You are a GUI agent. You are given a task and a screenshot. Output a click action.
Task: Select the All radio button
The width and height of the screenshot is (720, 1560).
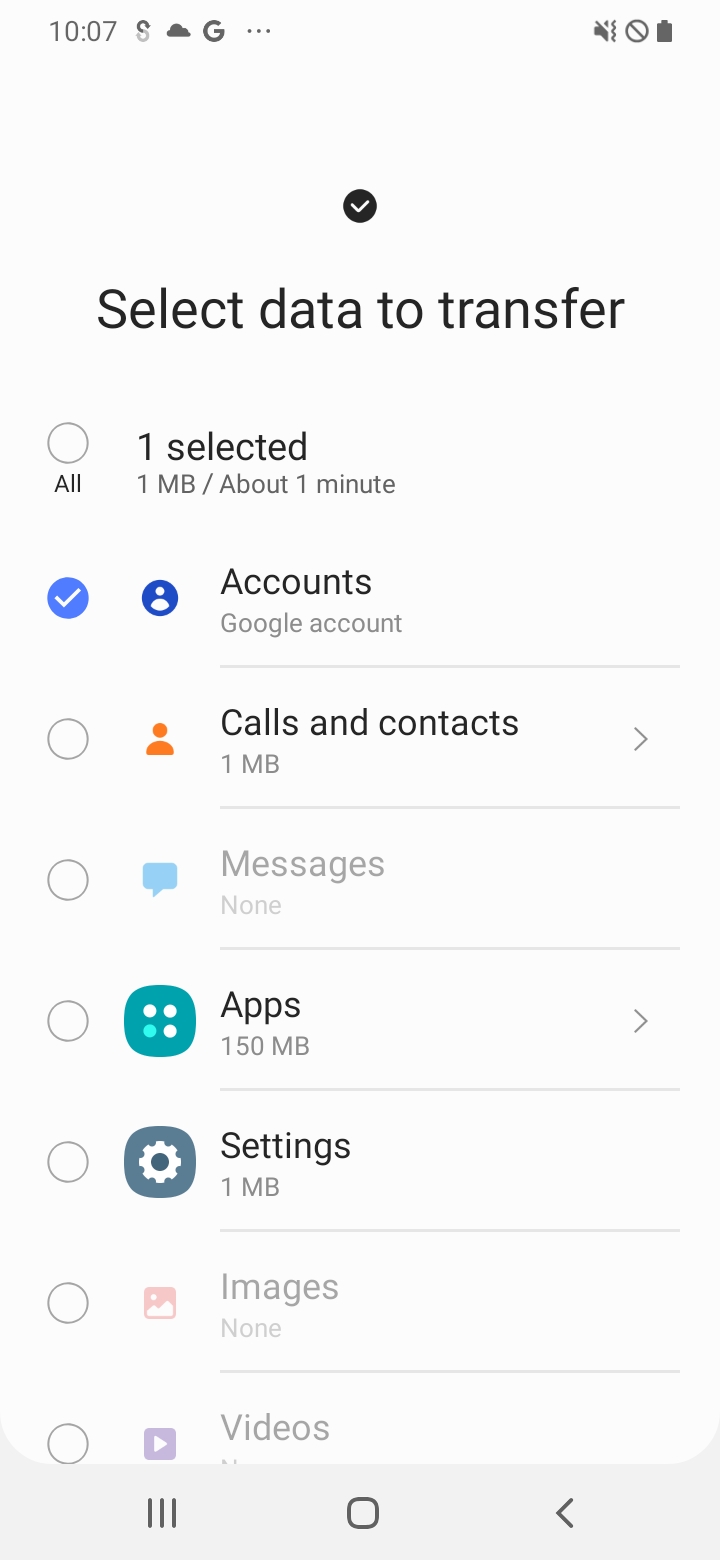pos(67,443)
